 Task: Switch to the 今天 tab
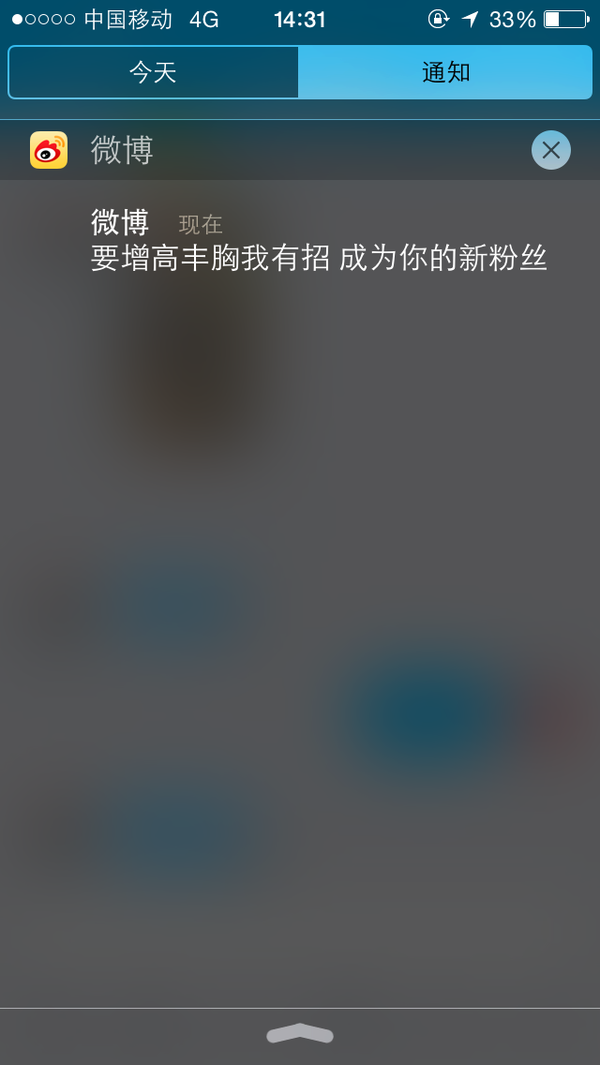point(153,72)
